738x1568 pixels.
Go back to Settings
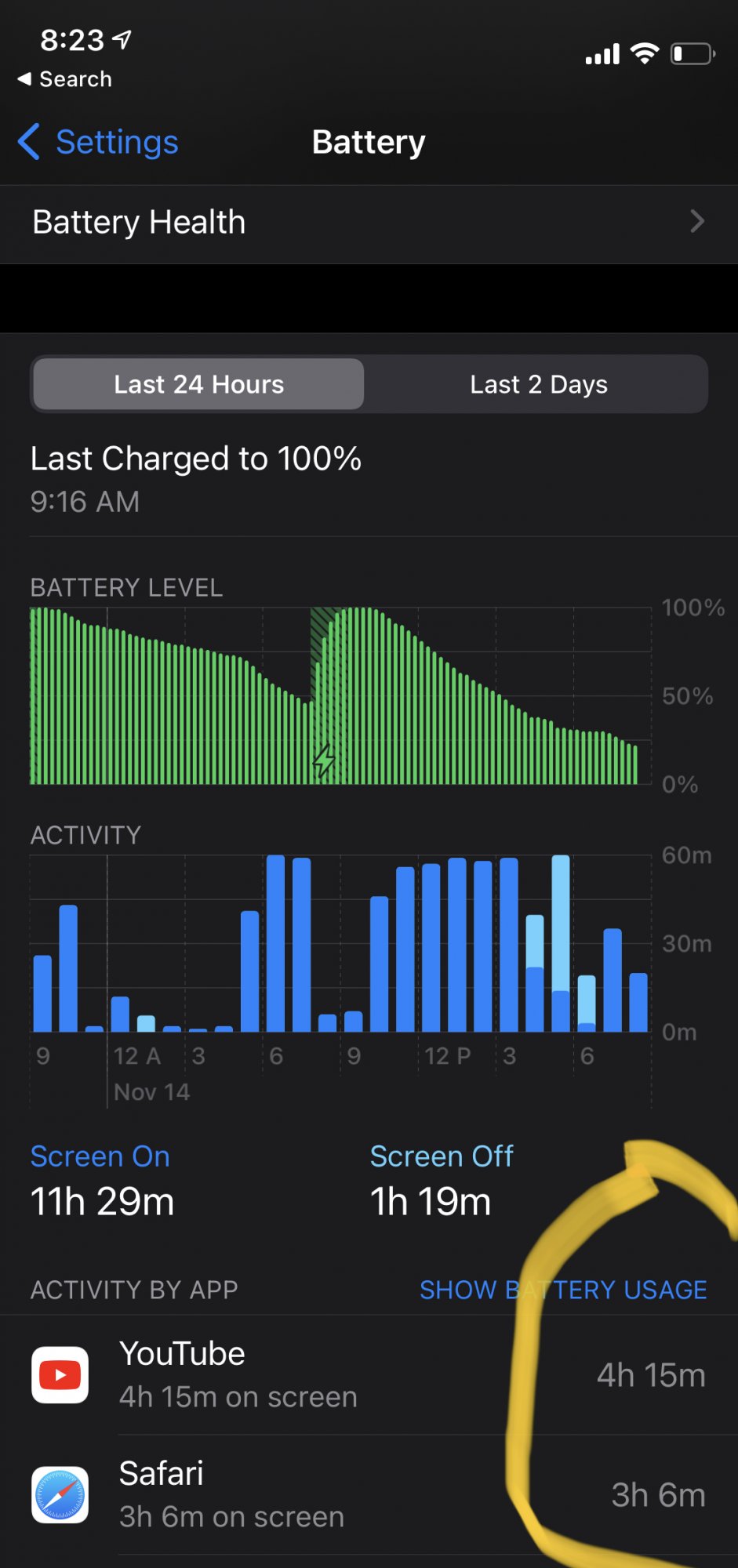(x=99, y=142)
